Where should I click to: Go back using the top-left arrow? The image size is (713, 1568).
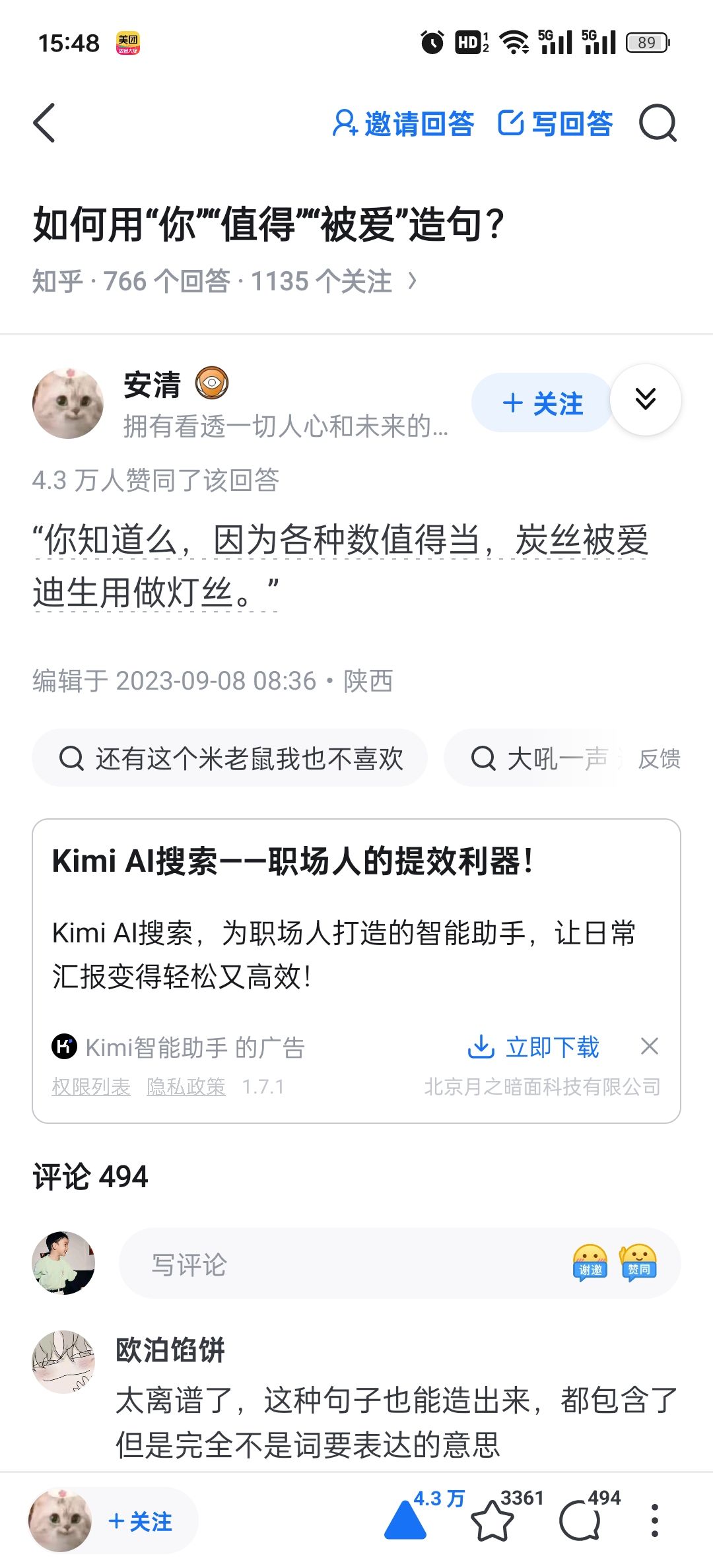44,123
